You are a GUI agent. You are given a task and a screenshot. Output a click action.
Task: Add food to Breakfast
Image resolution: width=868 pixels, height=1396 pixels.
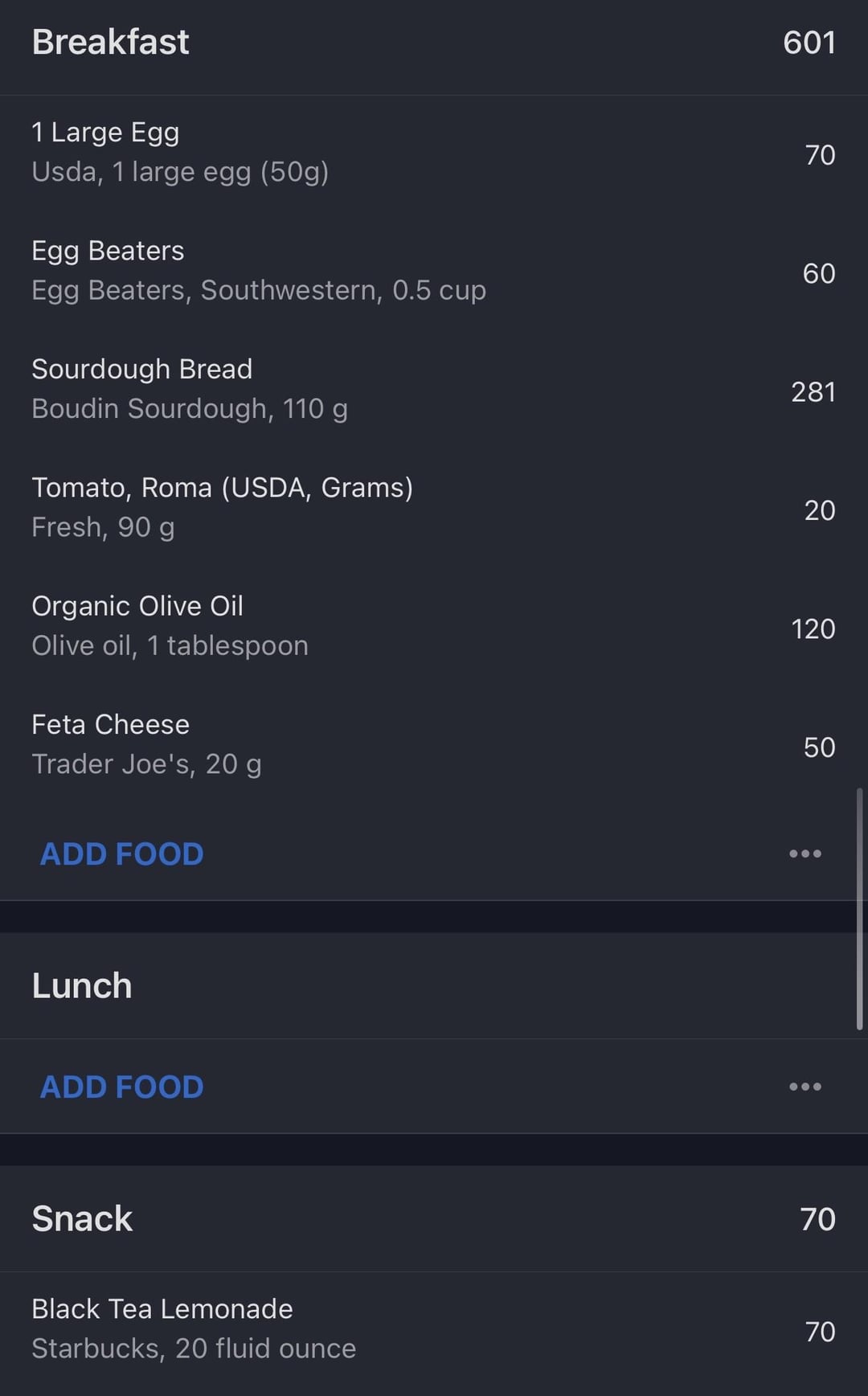122,854
